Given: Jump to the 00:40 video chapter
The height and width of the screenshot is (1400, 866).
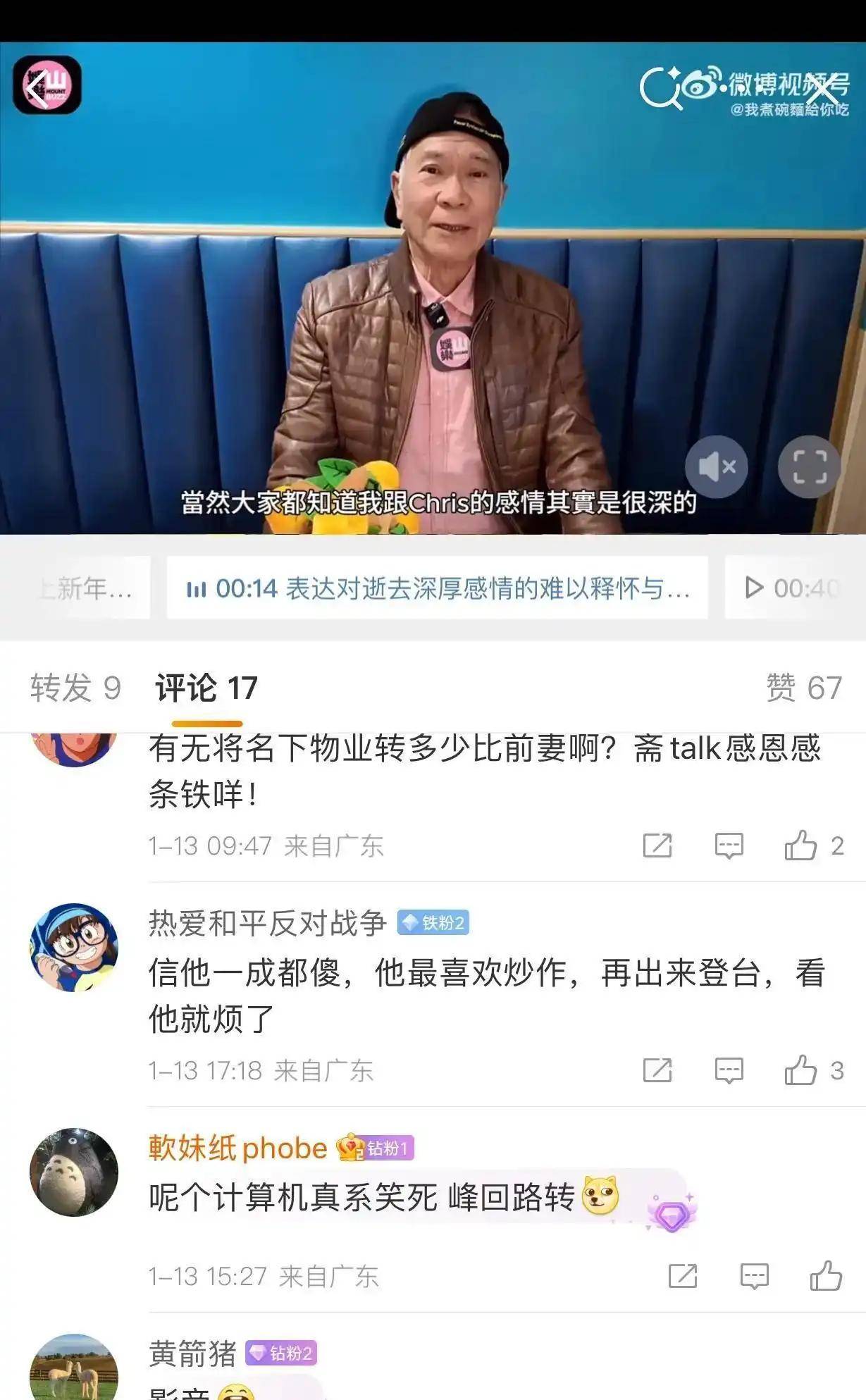Looking at the screenshot, I should point(792,588).
